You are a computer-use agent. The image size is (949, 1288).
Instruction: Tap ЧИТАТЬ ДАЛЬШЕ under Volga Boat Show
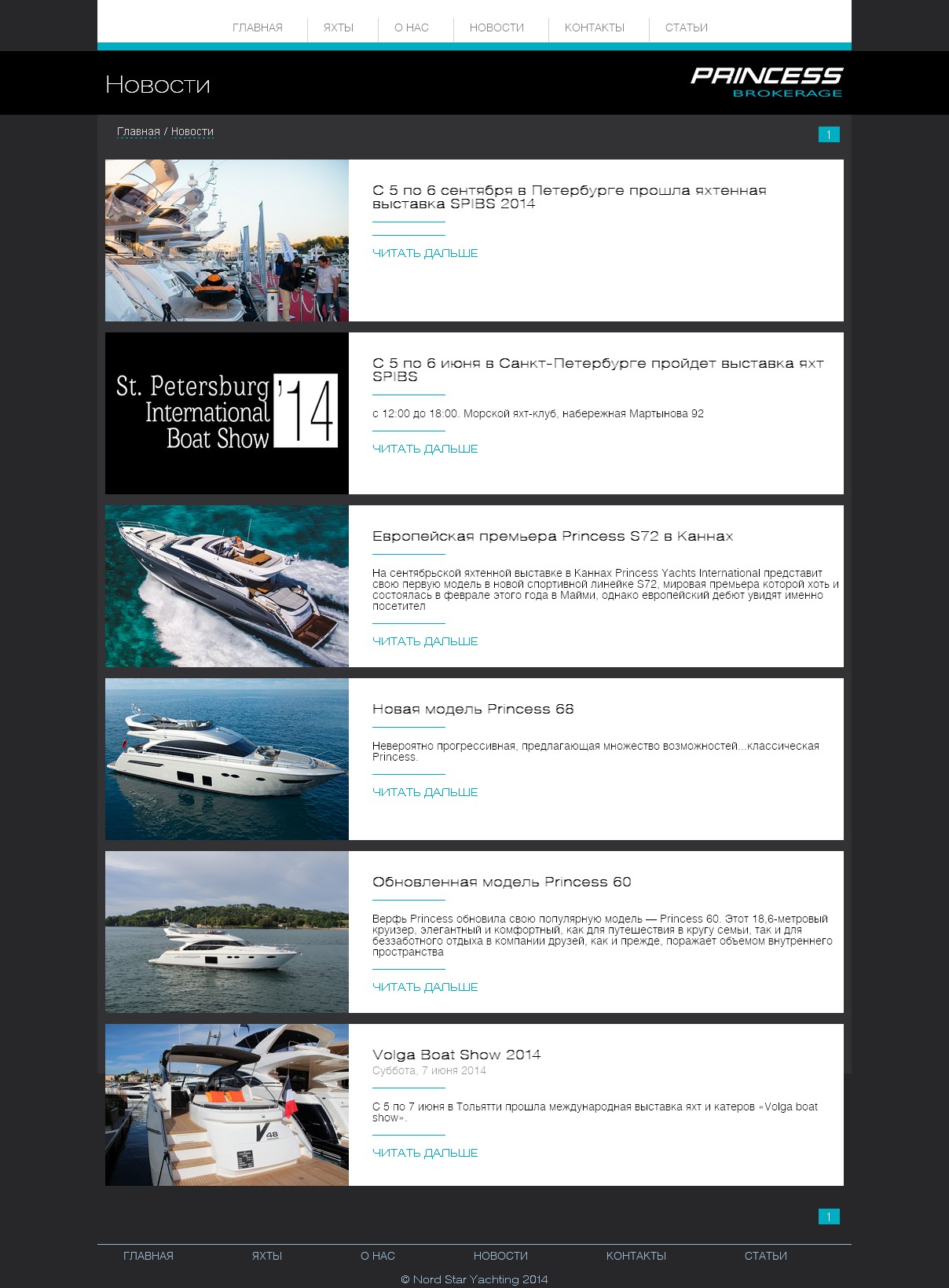[x=425, y=1153]
